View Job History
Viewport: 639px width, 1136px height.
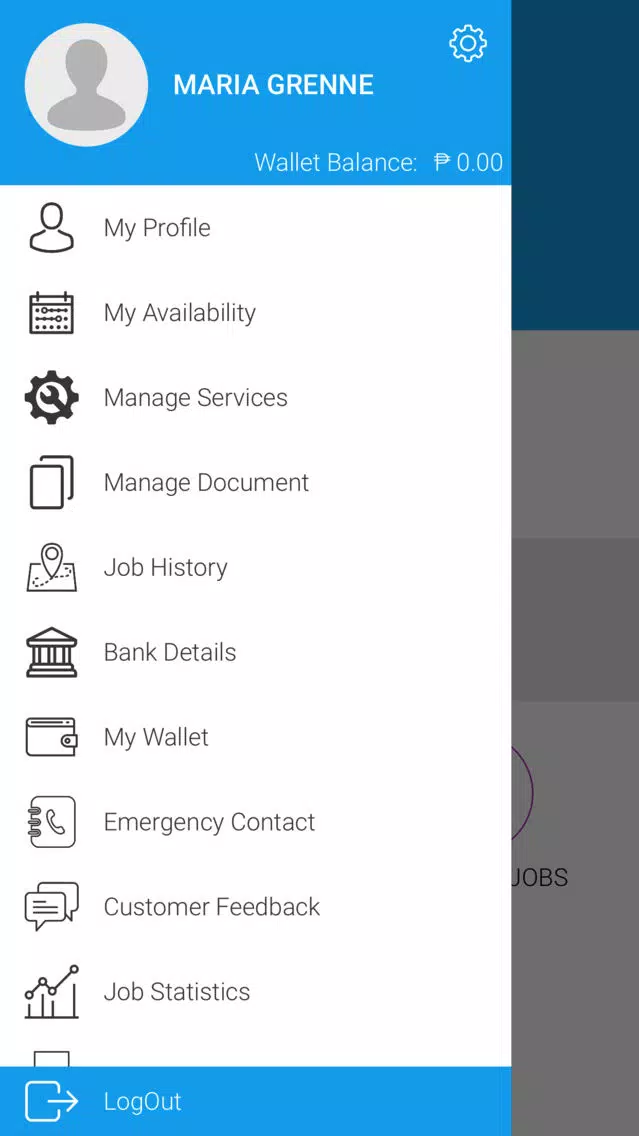[165, 568]
